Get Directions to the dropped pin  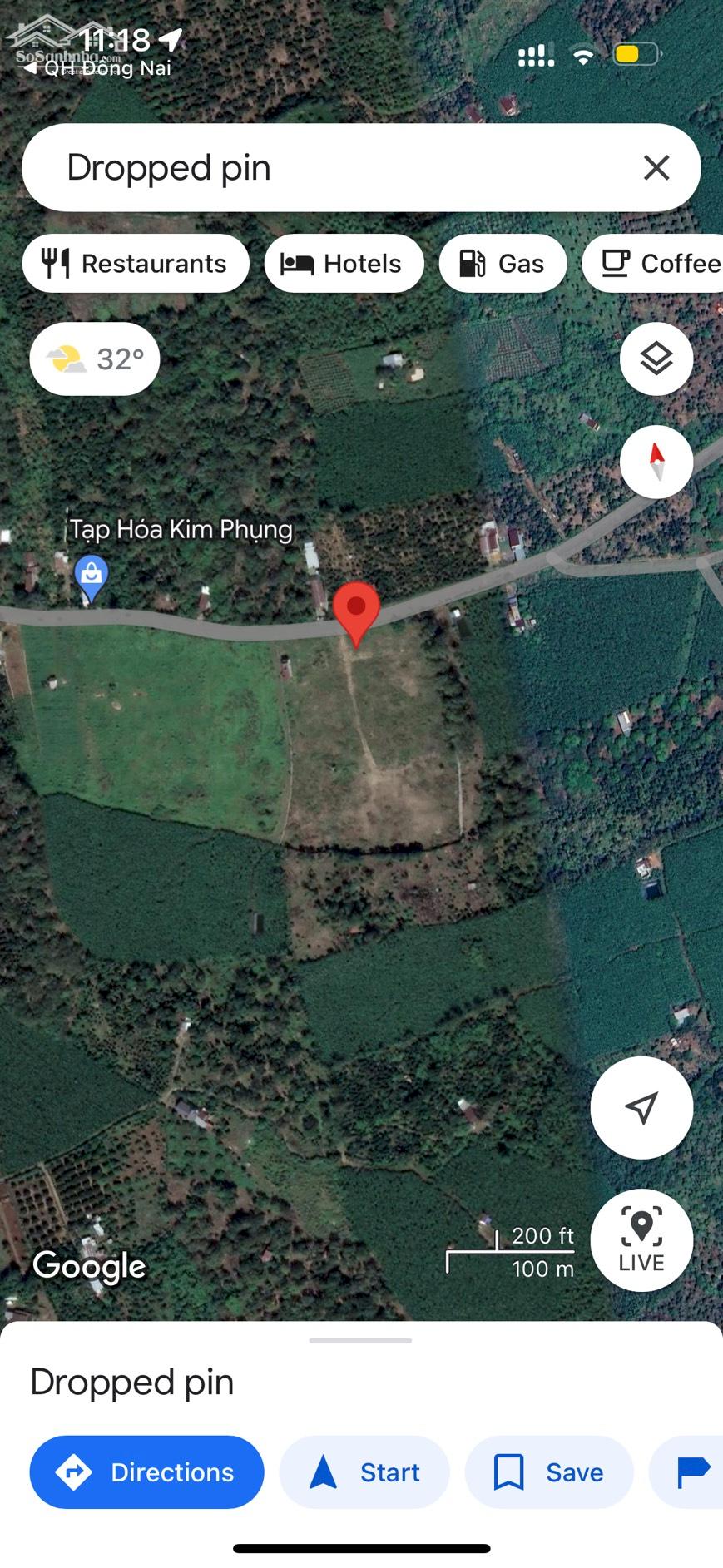pos(146,1472)
